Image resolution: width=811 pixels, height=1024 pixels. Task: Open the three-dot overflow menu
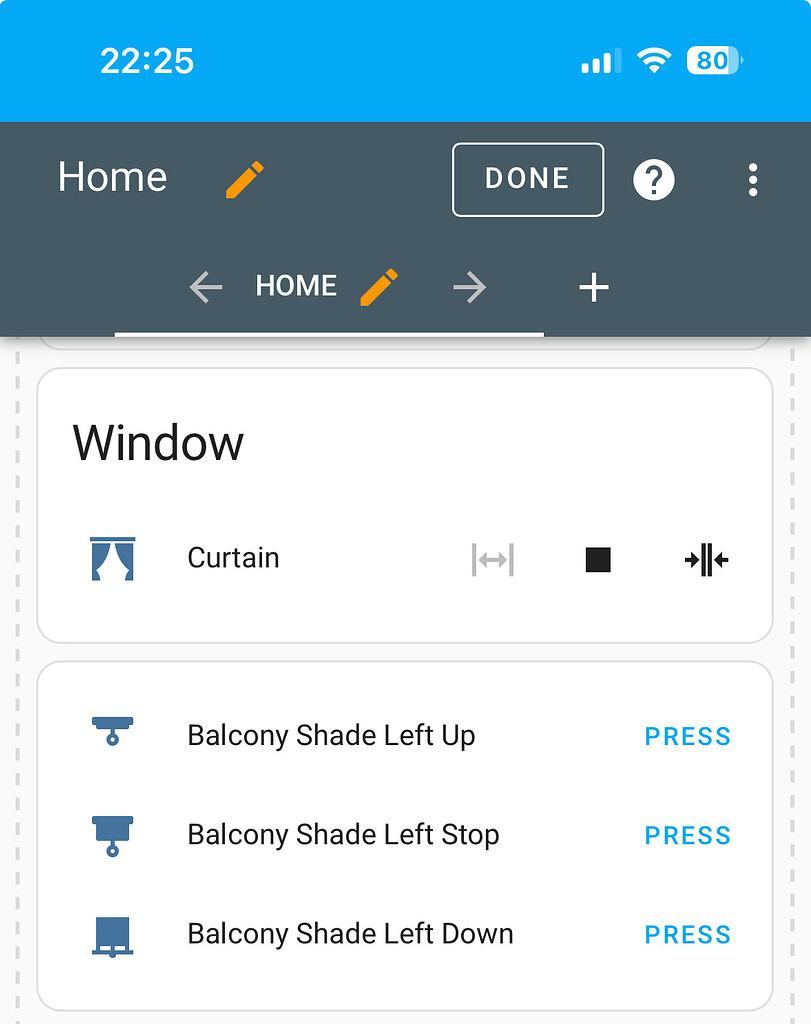point(752,180)
